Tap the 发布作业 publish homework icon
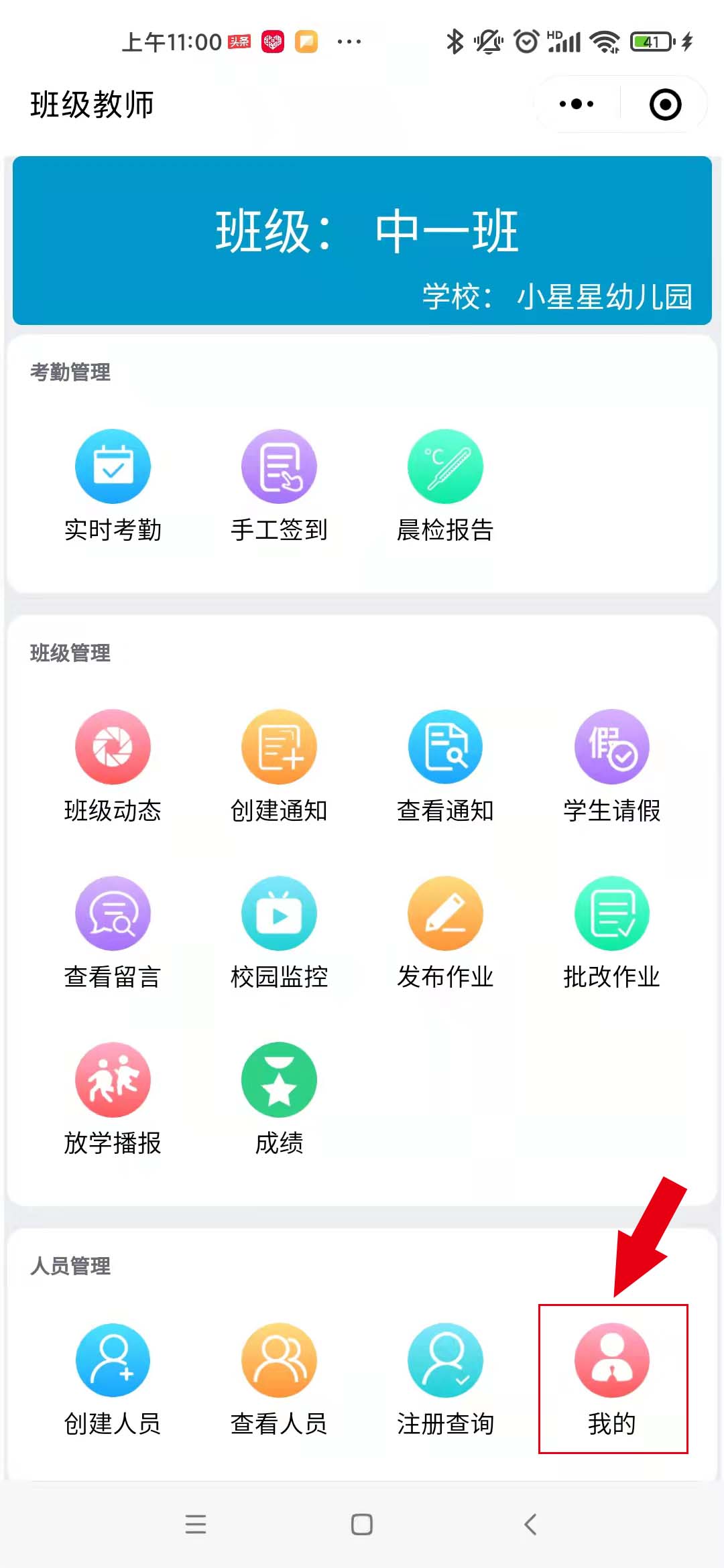 pos(445,913)
